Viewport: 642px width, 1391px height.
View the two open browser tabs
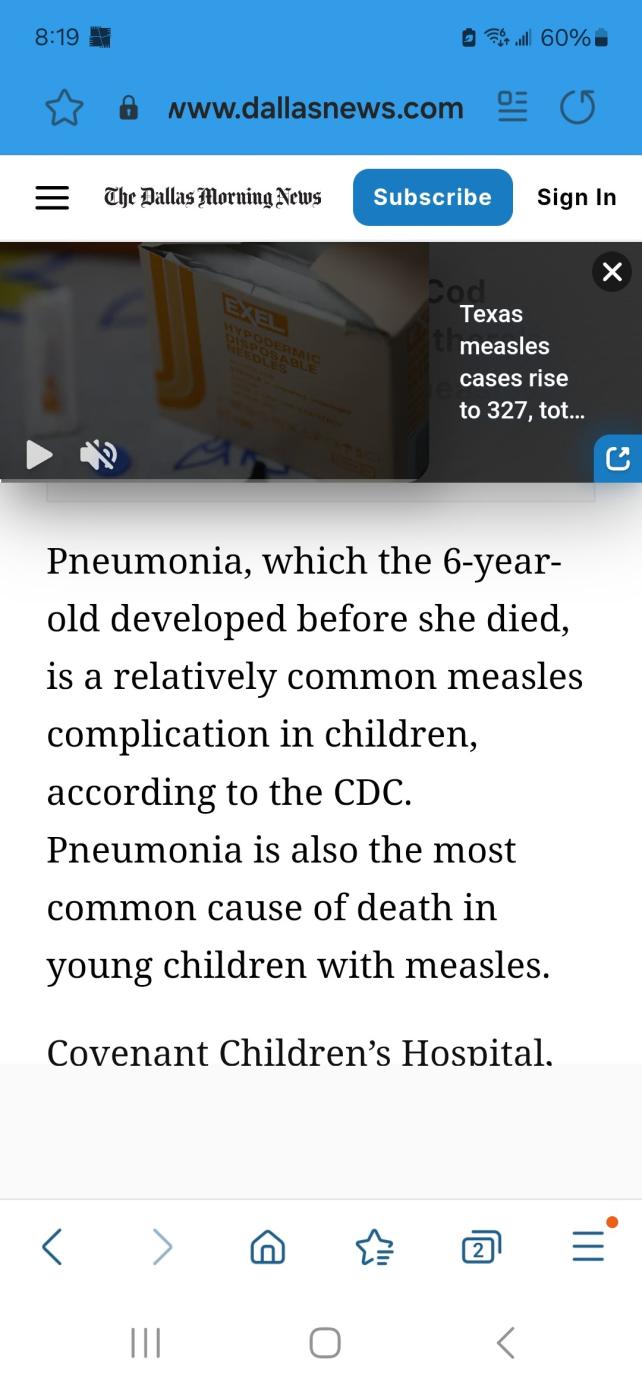tap(481, 1247)
